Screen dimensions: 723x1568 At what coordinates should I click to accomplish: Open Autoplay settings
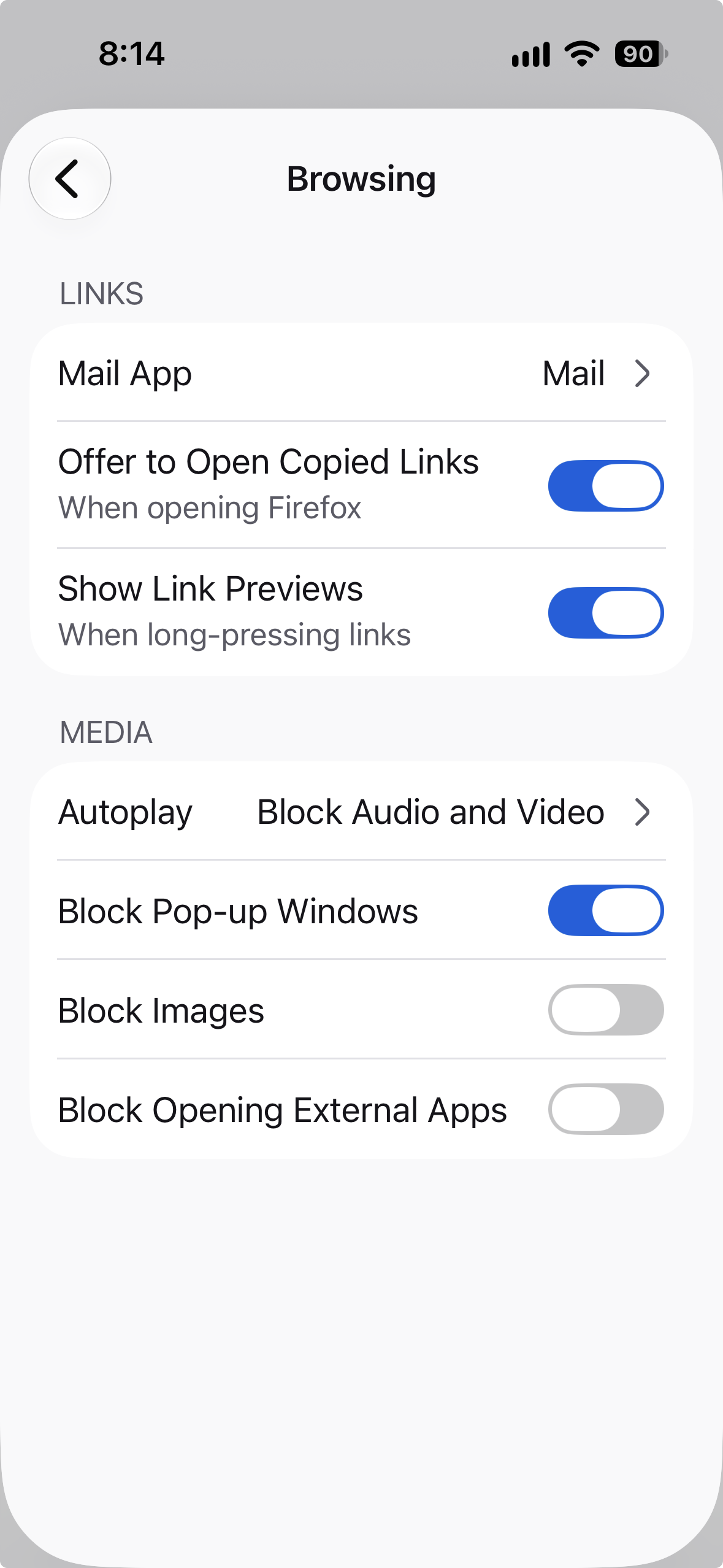pos(361,812)
